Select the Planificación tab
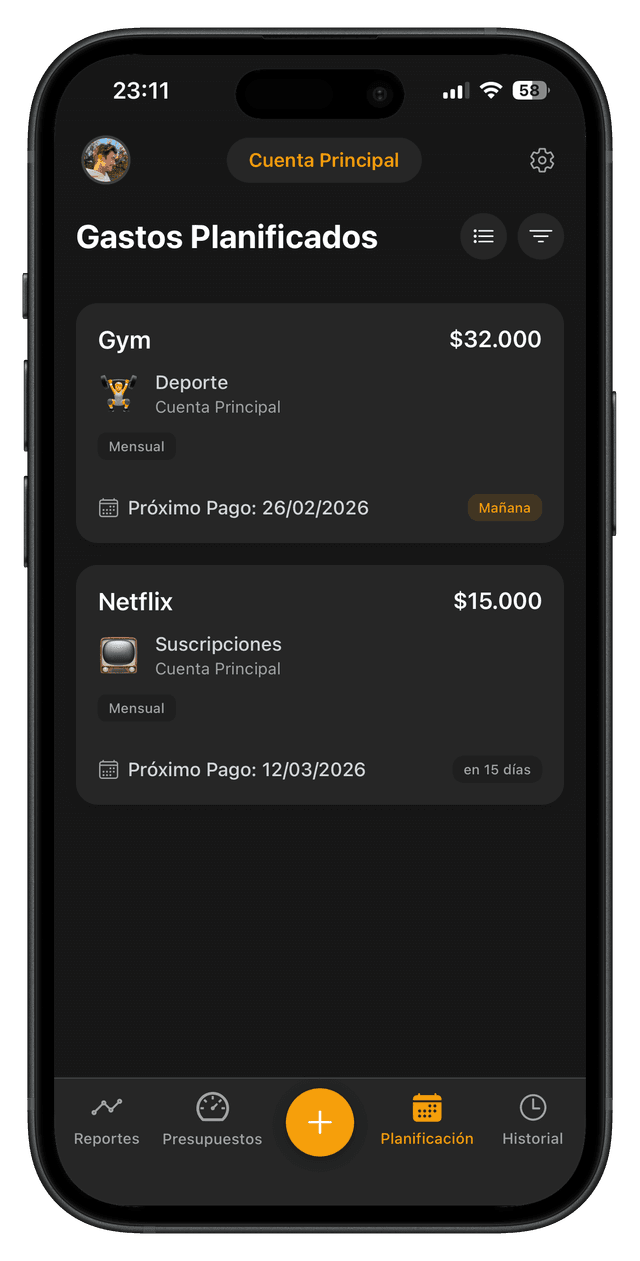640x1261 pixels. 427,1120
